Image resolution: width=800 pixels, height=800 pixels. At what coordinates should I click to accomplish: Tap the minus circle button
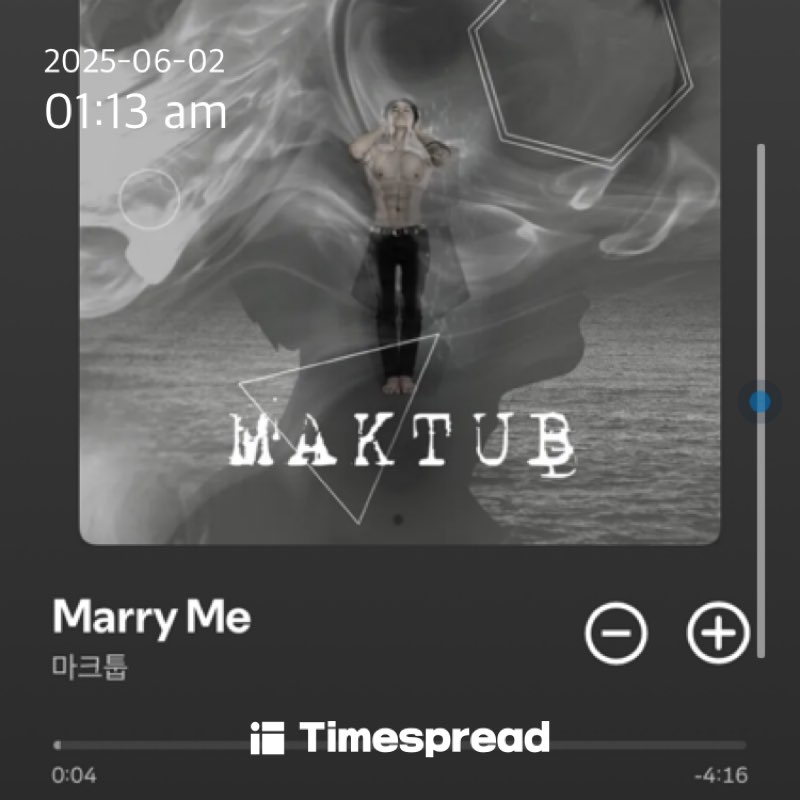[x=616, y=633]
